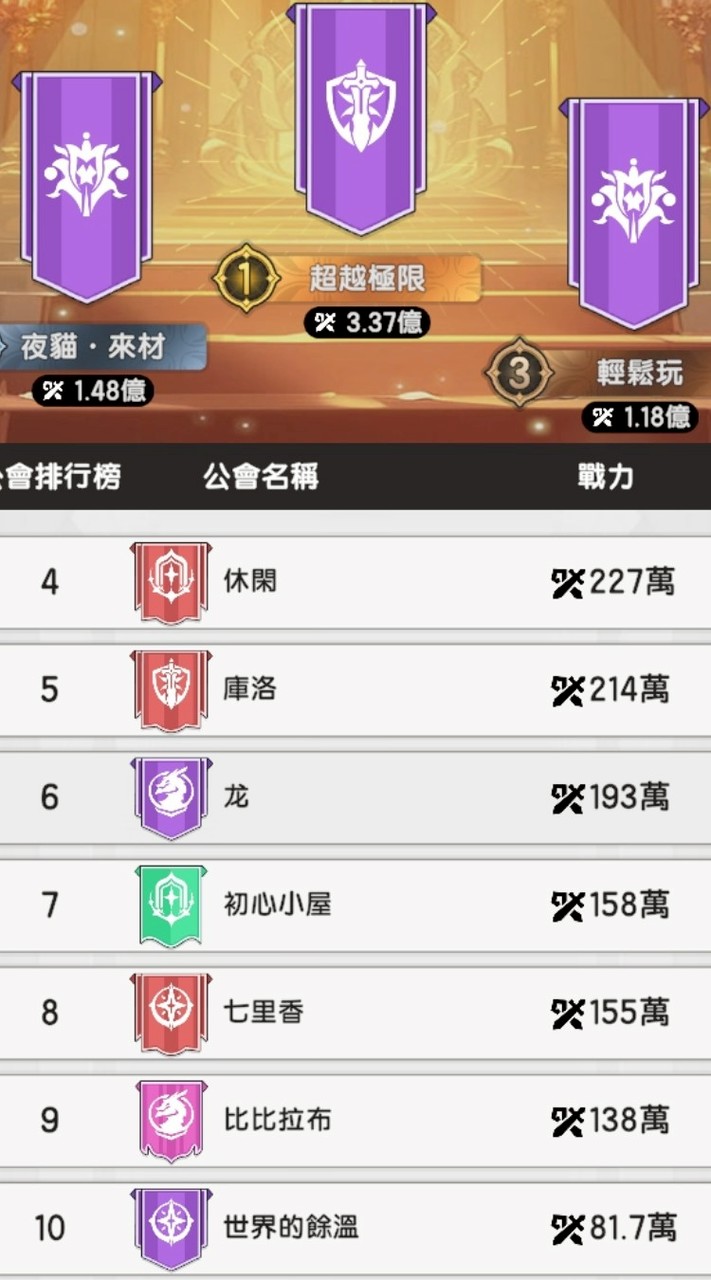Open the 比比拉布 guild row
This screenshot has width=711, height=1280.
click(355, 1121)
